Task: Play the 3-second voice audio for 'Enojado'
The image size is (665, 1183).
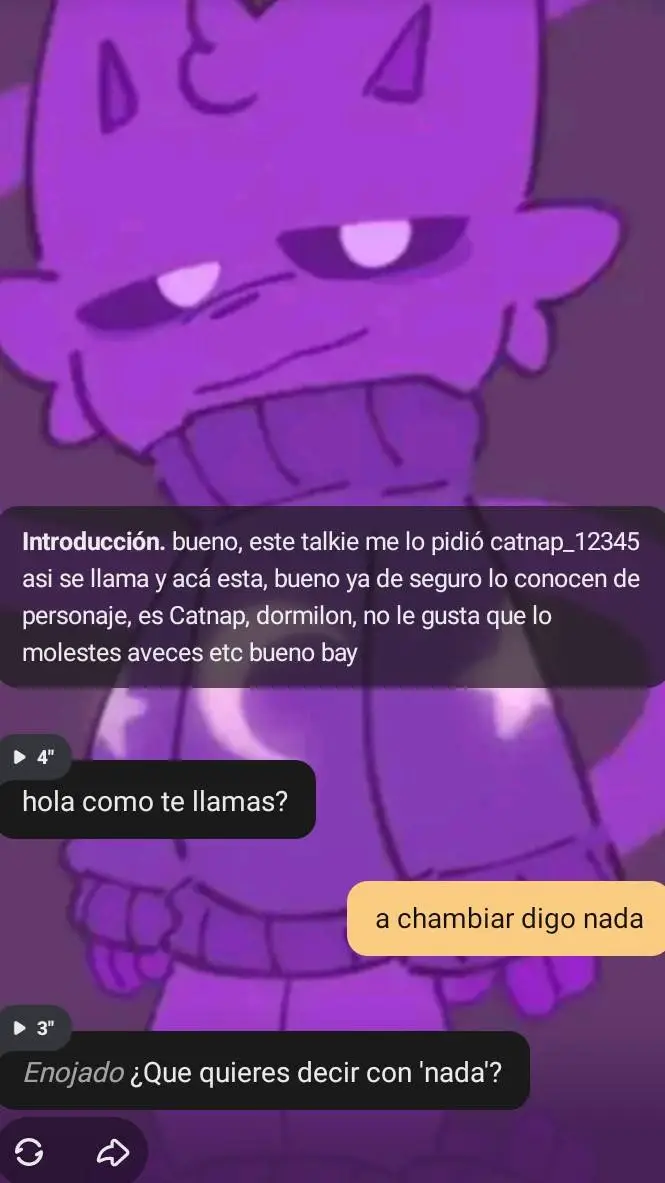Action: 32,1028
